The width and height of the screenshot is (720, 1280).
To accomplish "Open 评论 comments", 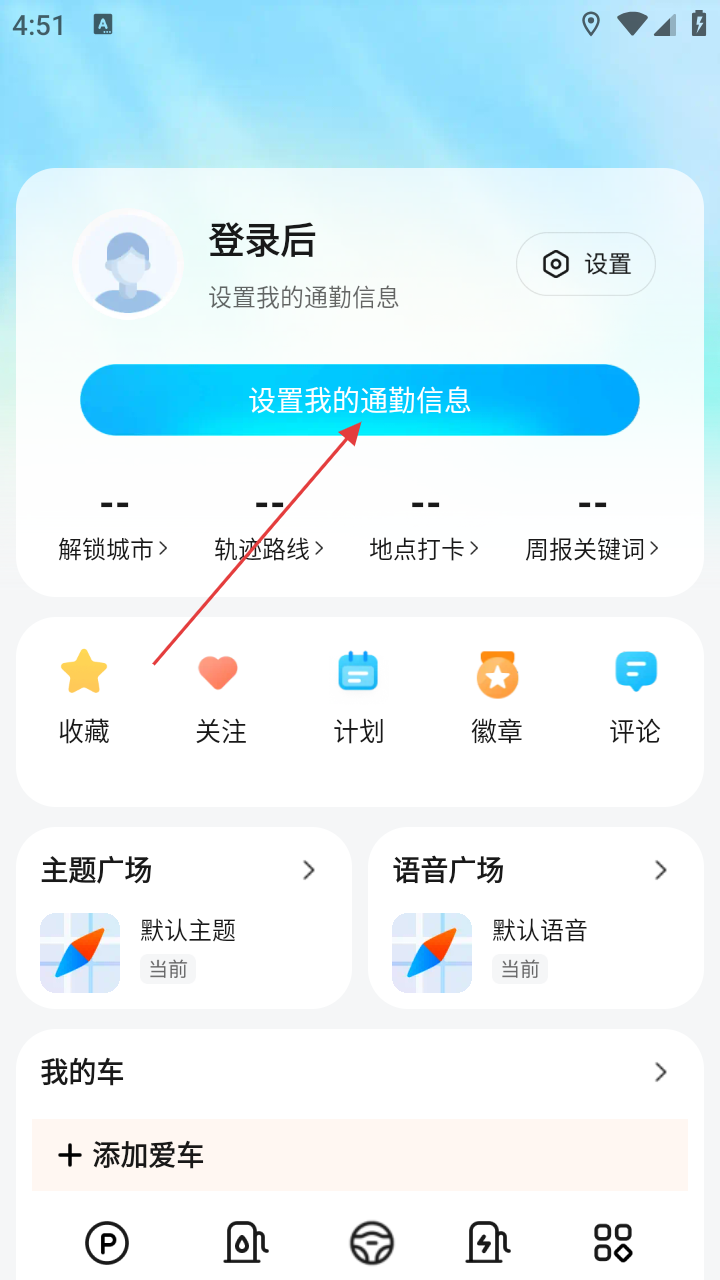I will (635, 696).
